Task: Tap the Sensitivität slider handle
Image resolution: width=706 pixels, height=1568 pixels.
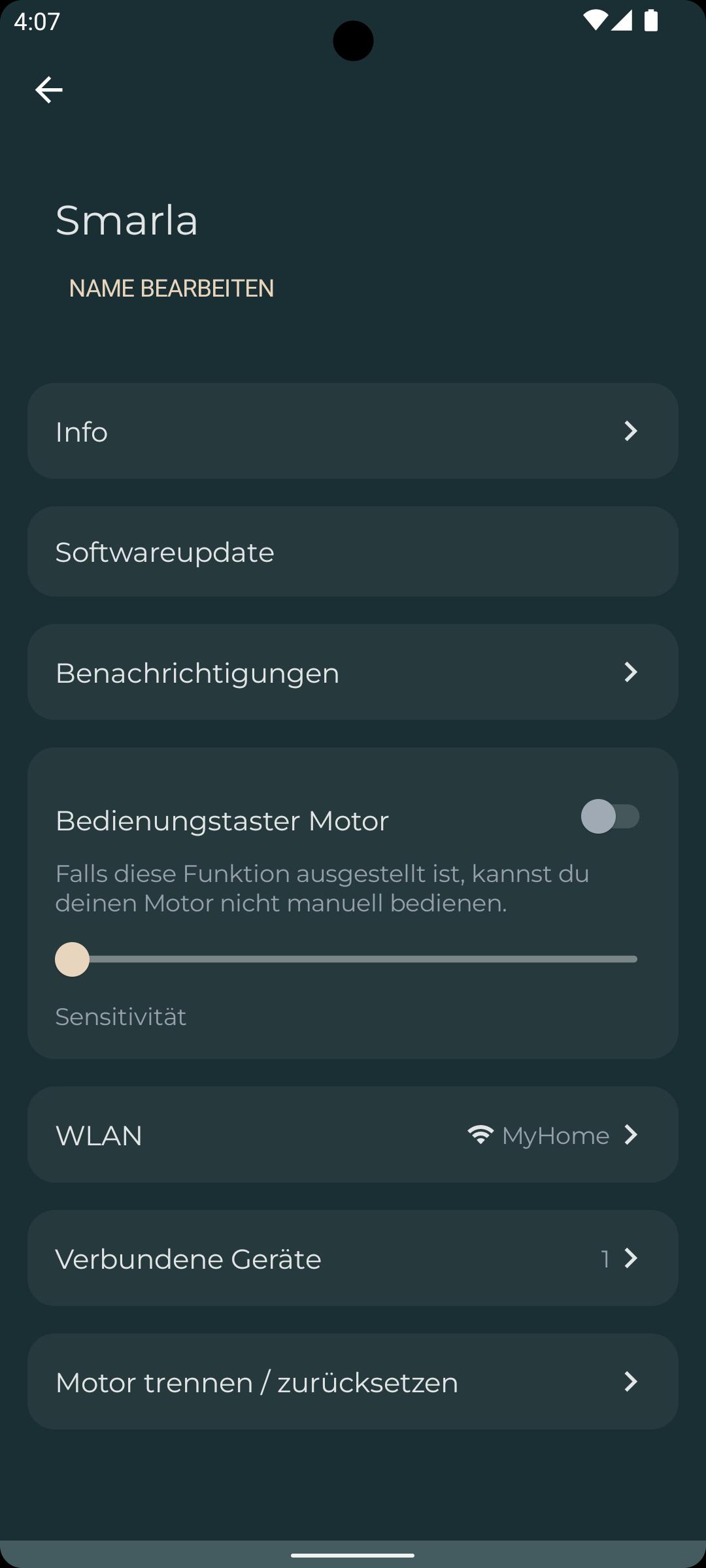Action: (72, 959)
